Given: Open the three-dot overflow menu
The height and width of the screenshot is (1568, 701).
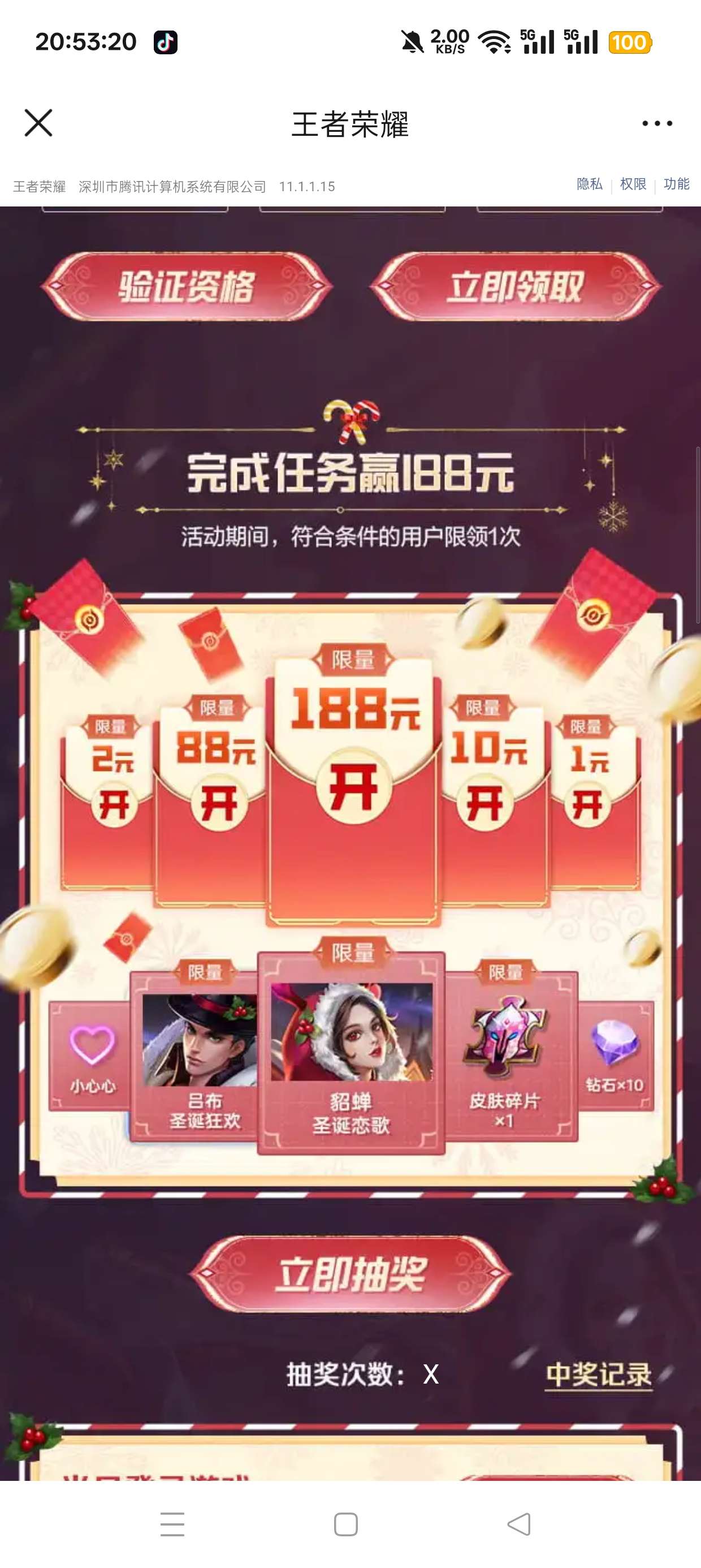Looking at the screenshot, I should pos(656,123).
